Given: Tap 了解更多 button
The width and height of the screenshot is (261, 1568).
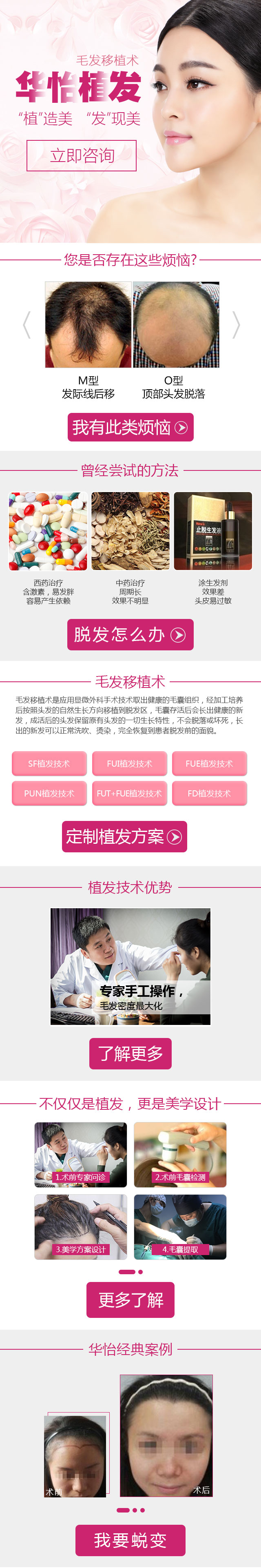Looking at the screenshot, I should [130, 1053].
